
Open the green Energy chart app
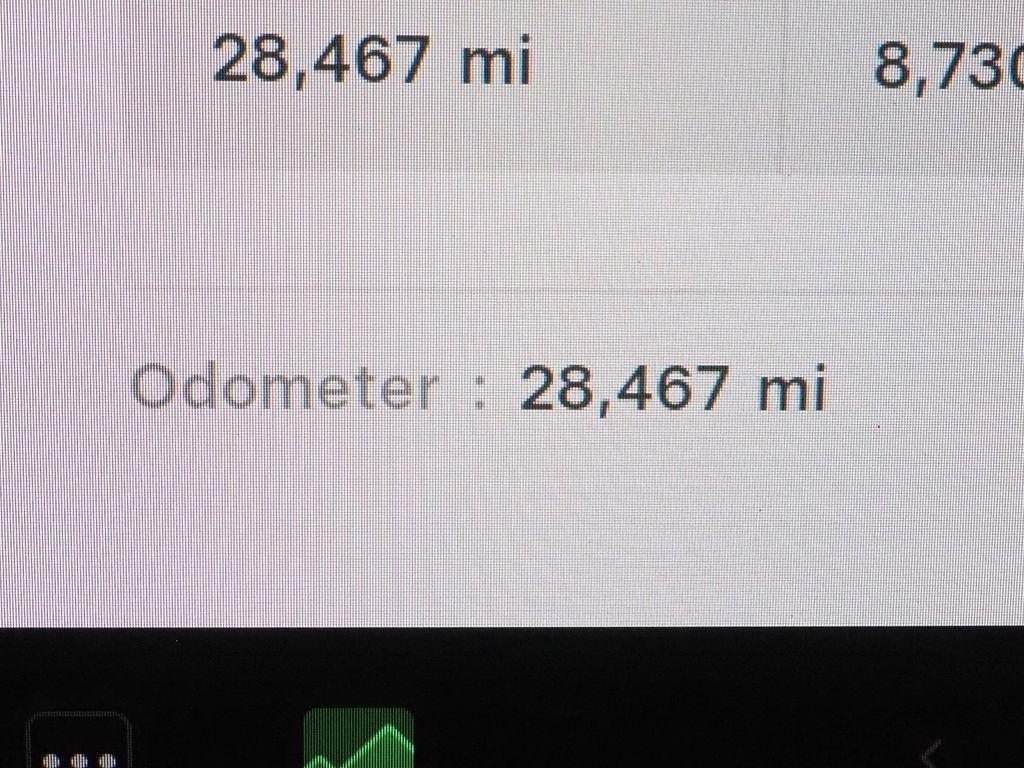[x=359, y=741]
